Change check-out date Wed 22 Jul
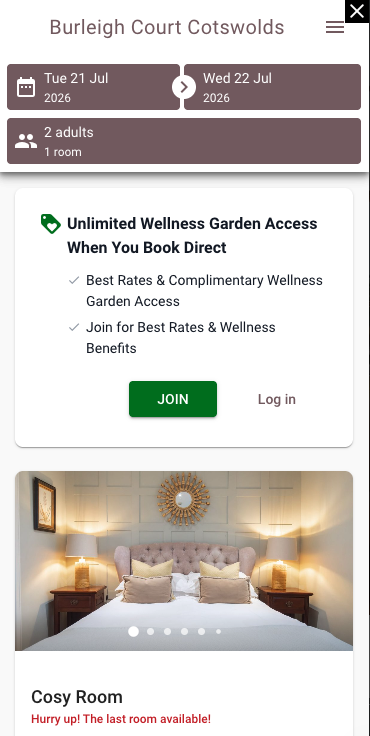The height and width of the screenshot is (736, 370). point(272,87)
